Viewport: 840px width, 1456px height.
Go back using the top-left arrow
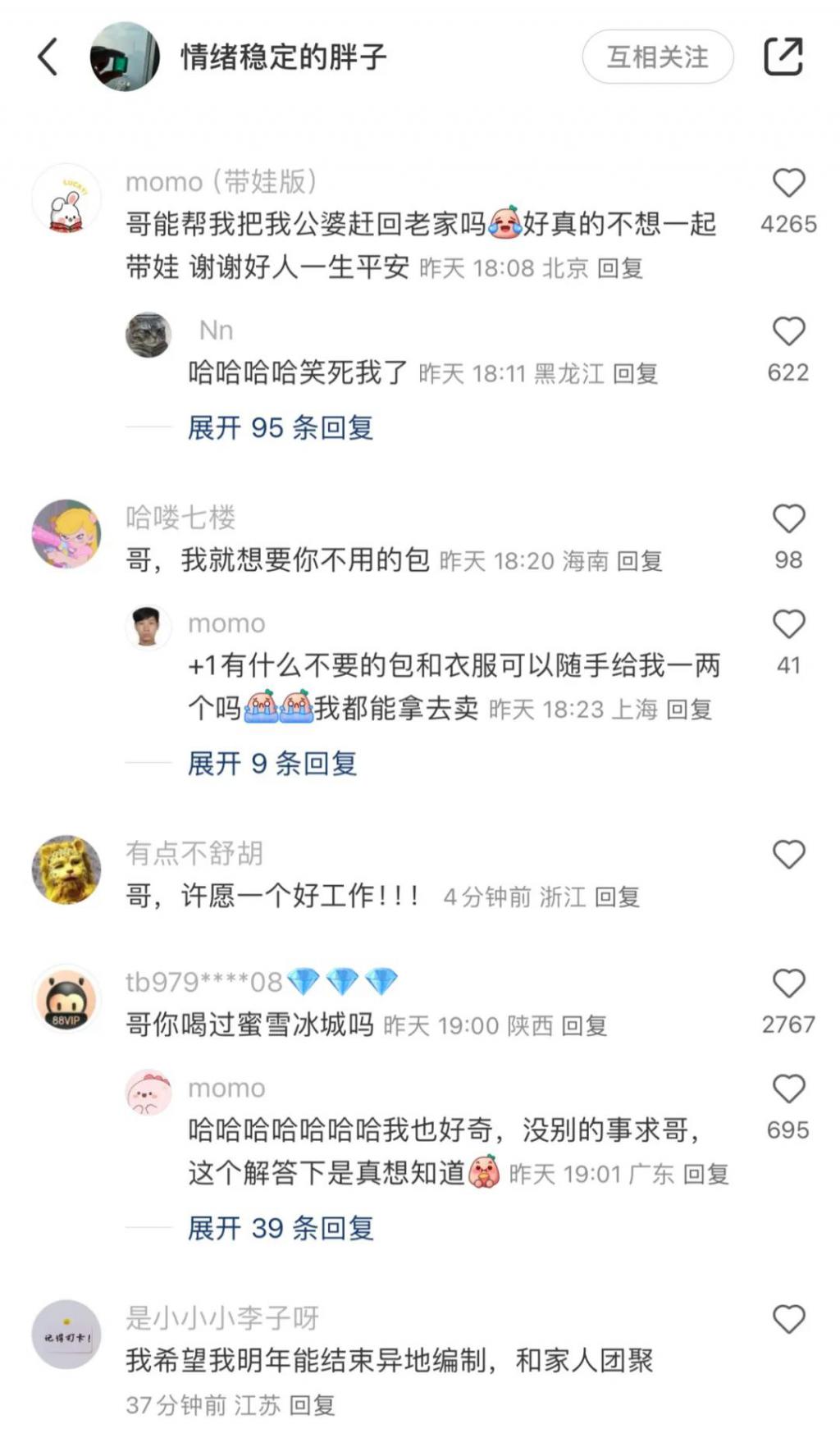[x=48, y=57]
